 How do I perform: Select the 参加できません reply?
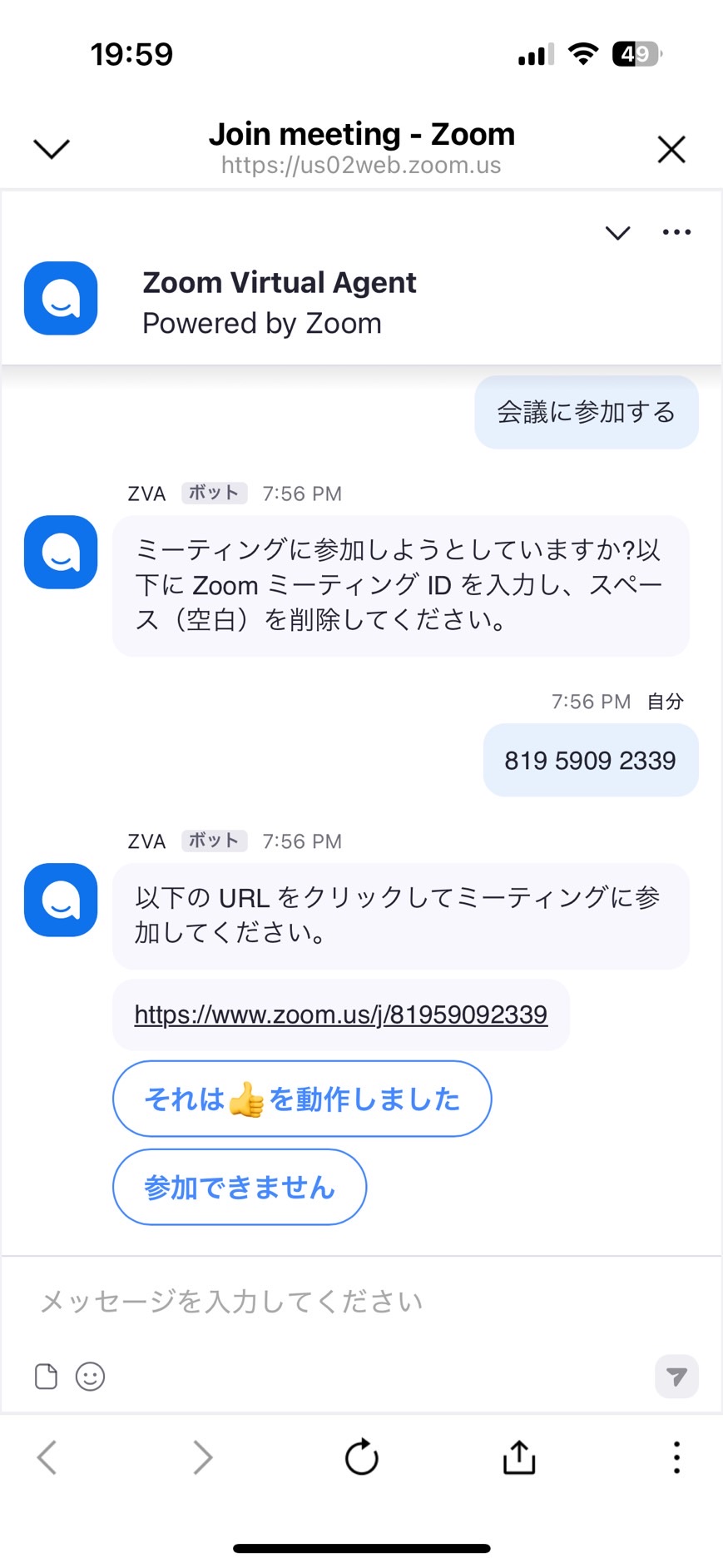[240, 1187]
